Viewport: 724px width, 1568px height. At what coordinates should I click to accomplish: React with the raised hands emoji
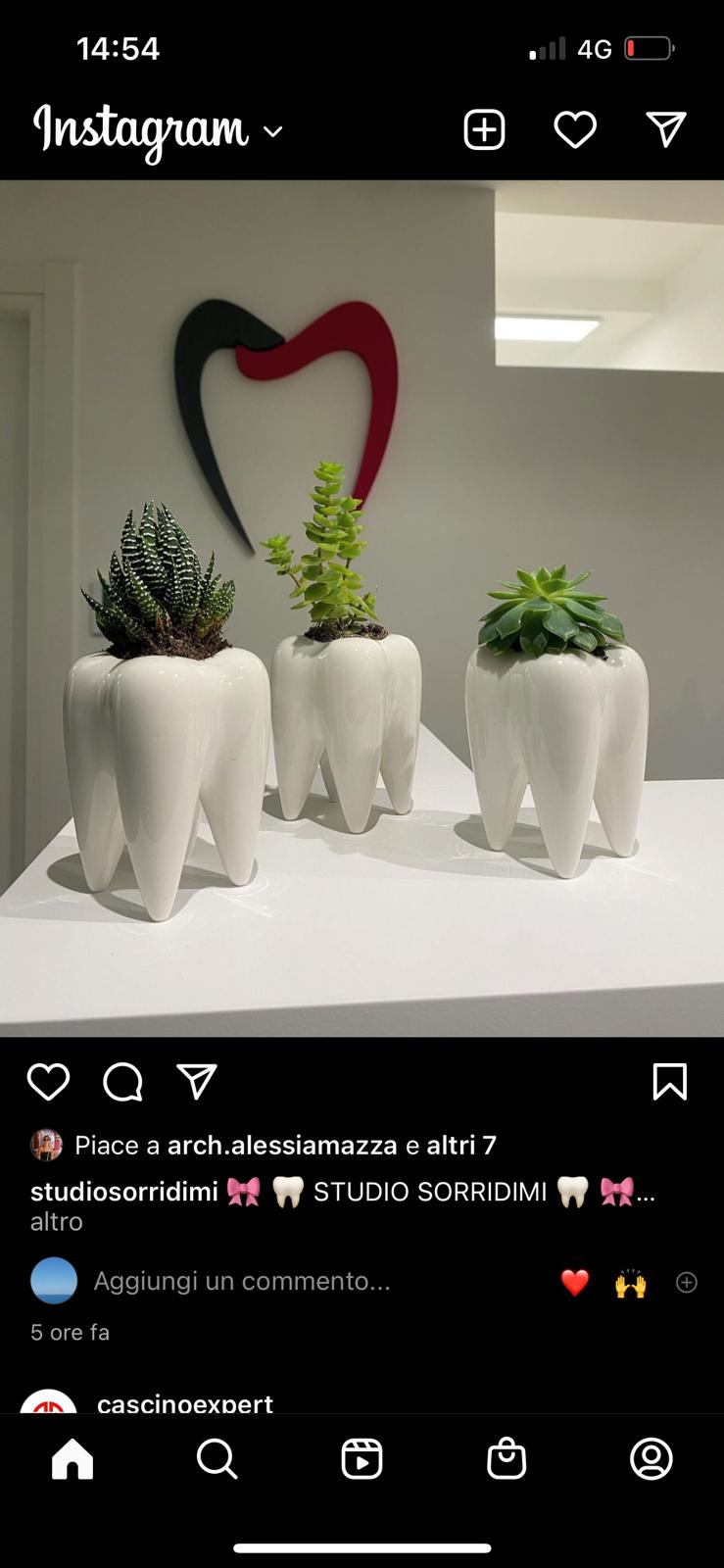pos(631,1282)
